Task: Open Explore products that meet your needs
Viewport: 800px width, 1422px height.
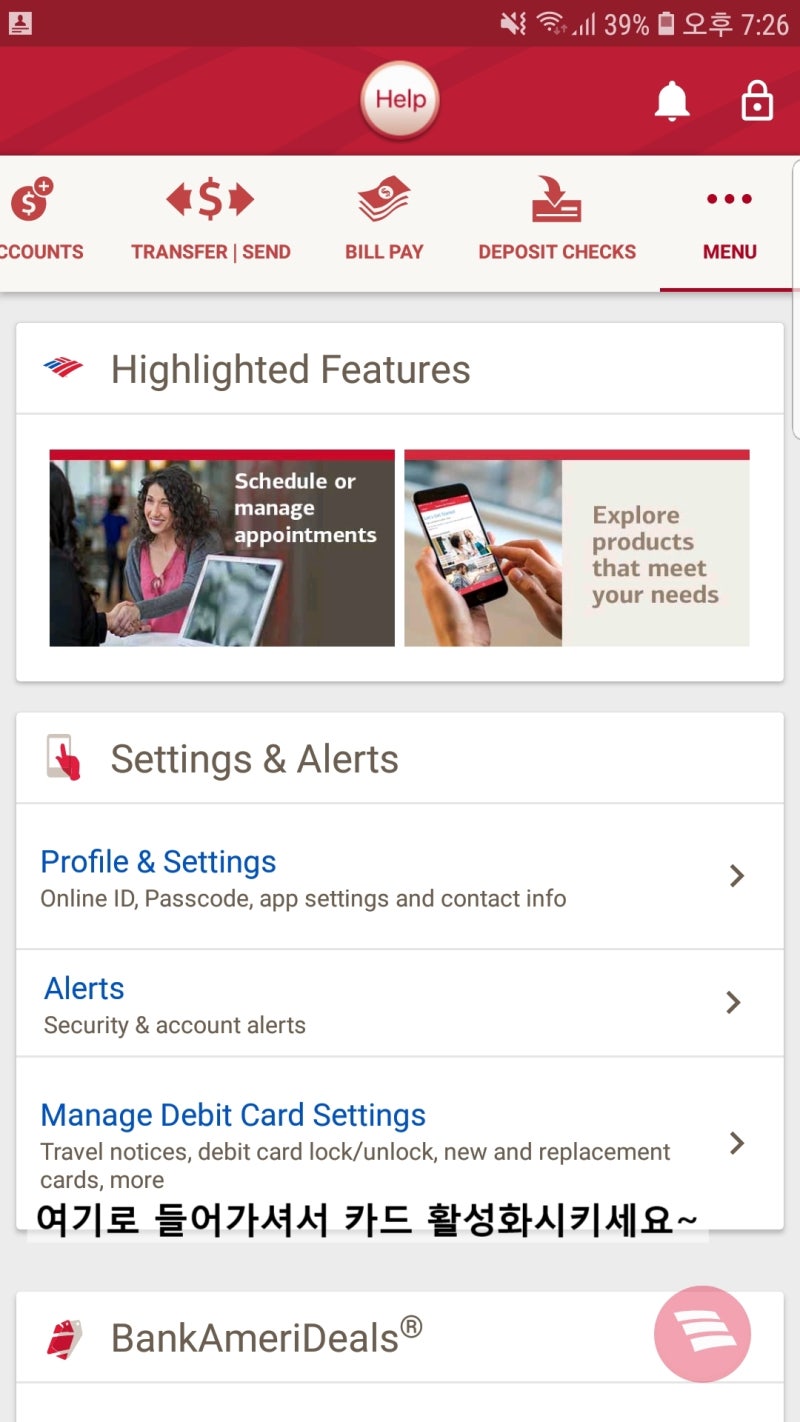Action: pyautogui.click(x=577, y=548)
